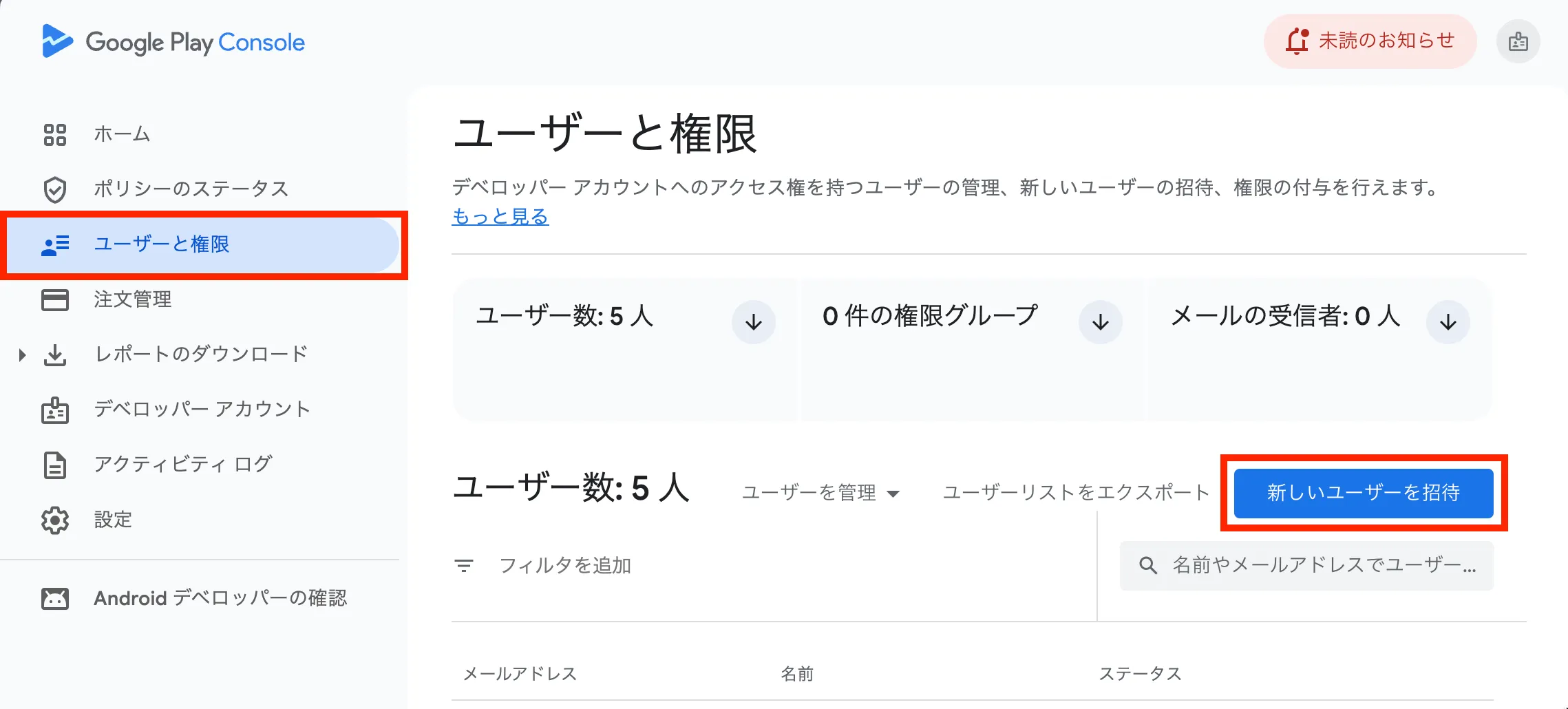The image size is (1568, 709).
Task: Open アクティビティ ログ page
Action: [183, 465]
